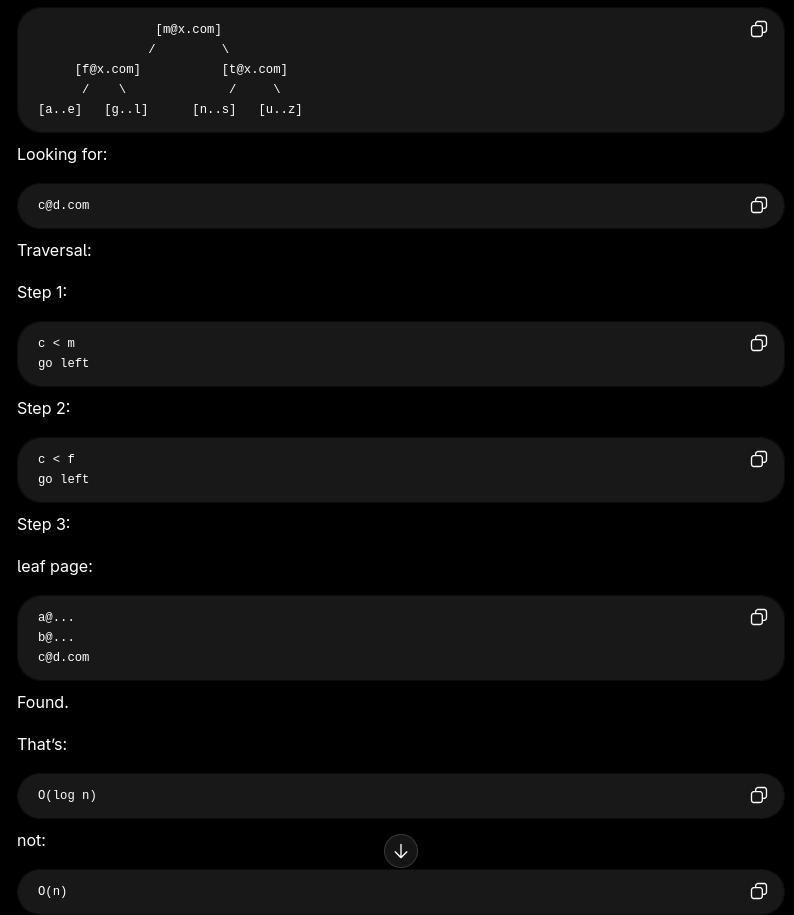
Task: Copy the O(n) code block
Action: (758, 891)
